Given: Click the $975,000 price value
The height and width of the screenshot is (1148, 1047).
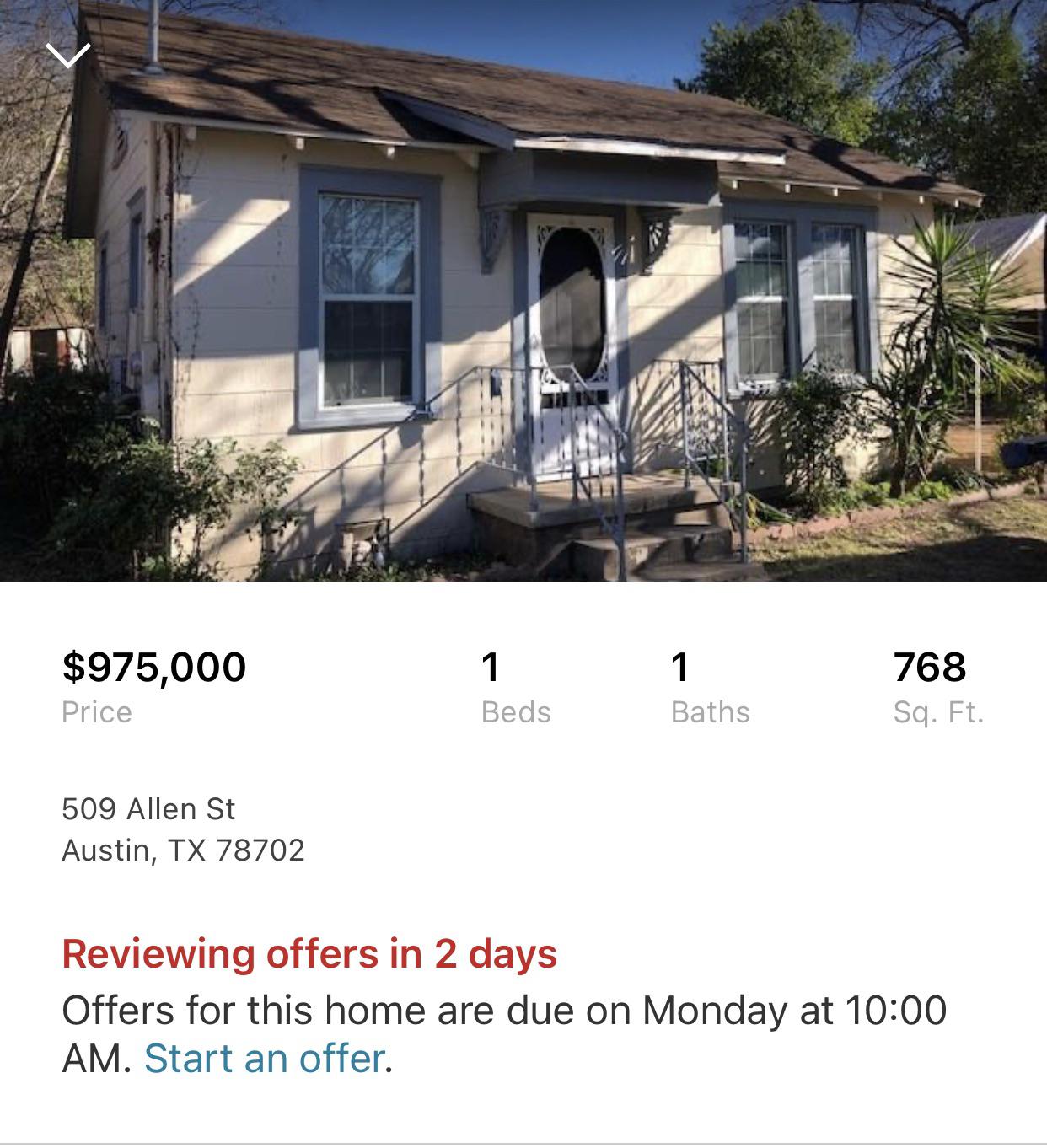Looking at the screenshot, I should [x=153, y=667].
